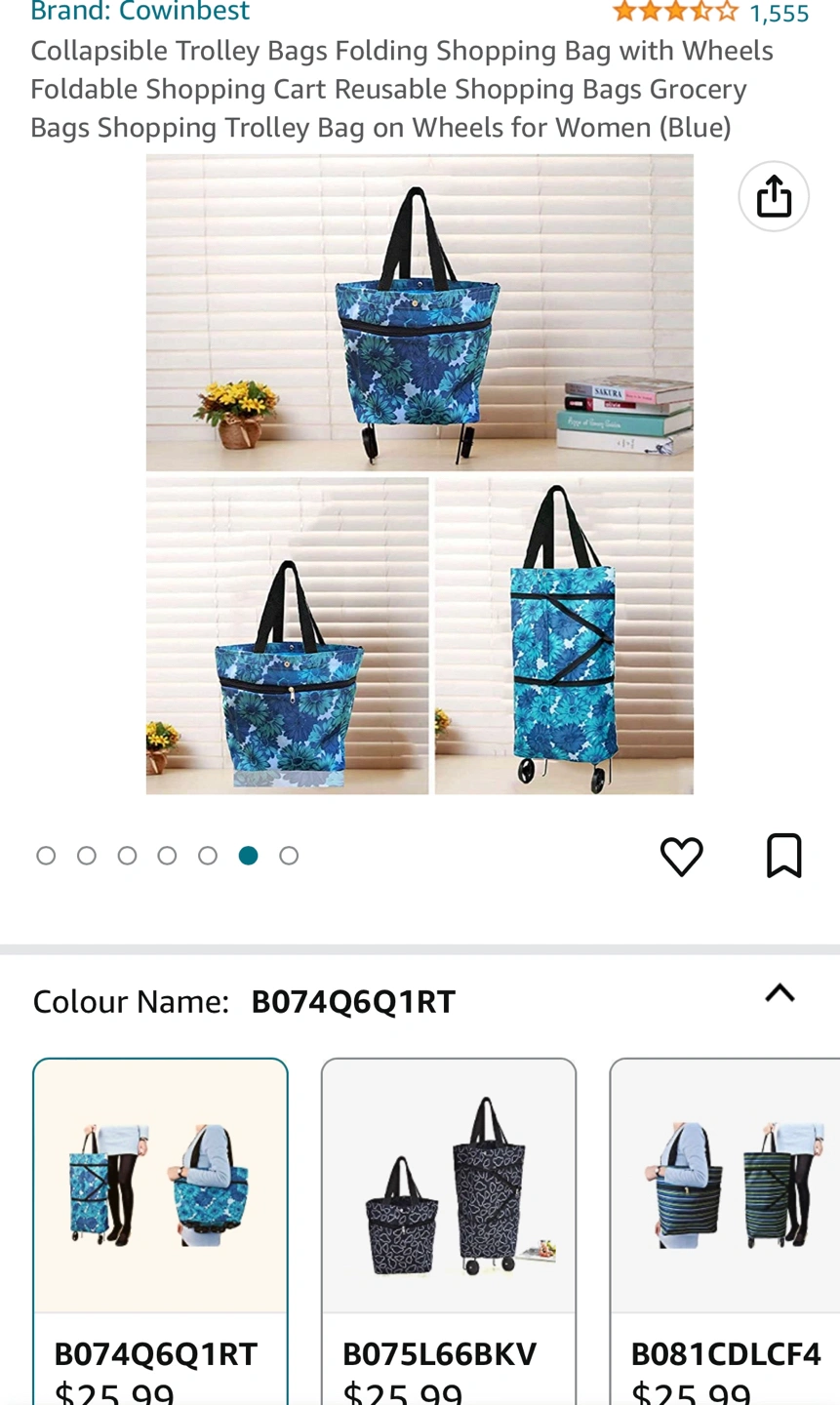Collapse the Colour Name section
The width and height of the screenshot is (840, 1405).
click(x=780, y=993)
